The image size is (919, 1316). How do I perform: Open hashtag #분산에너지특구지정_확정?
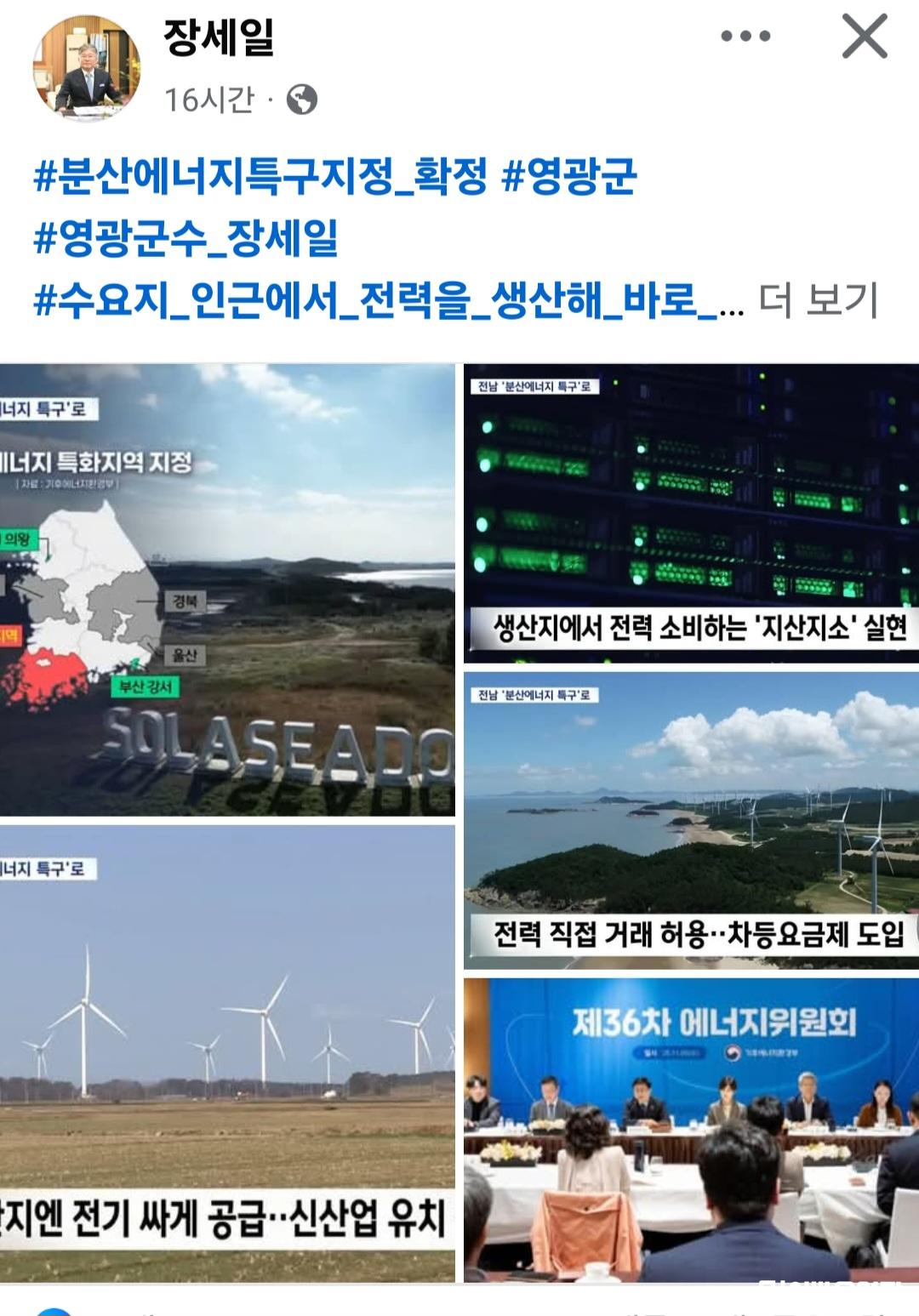[x=260, y=177]
